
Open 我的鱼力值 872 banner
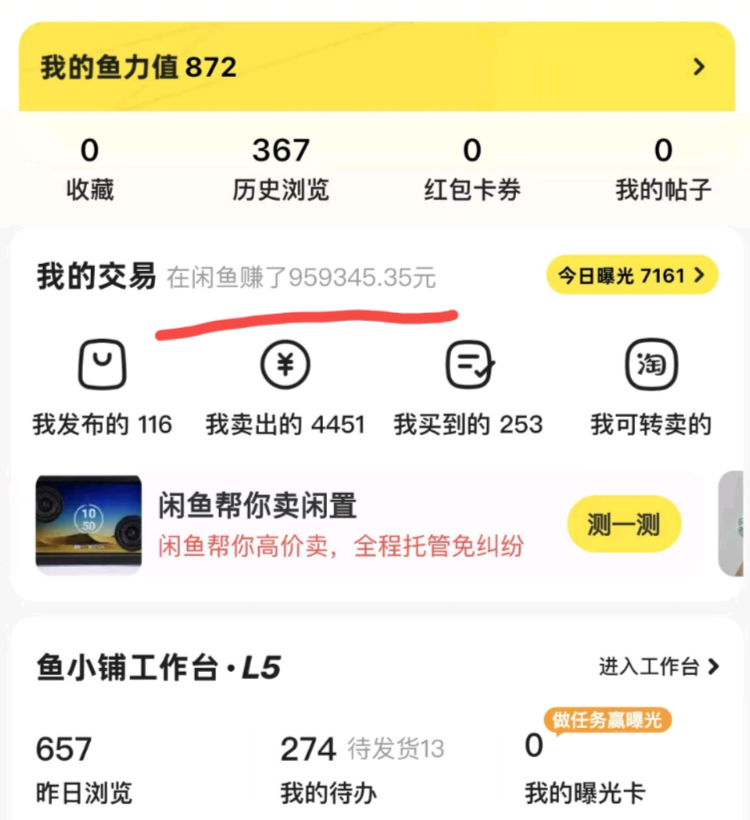click(x=373, y=67)
